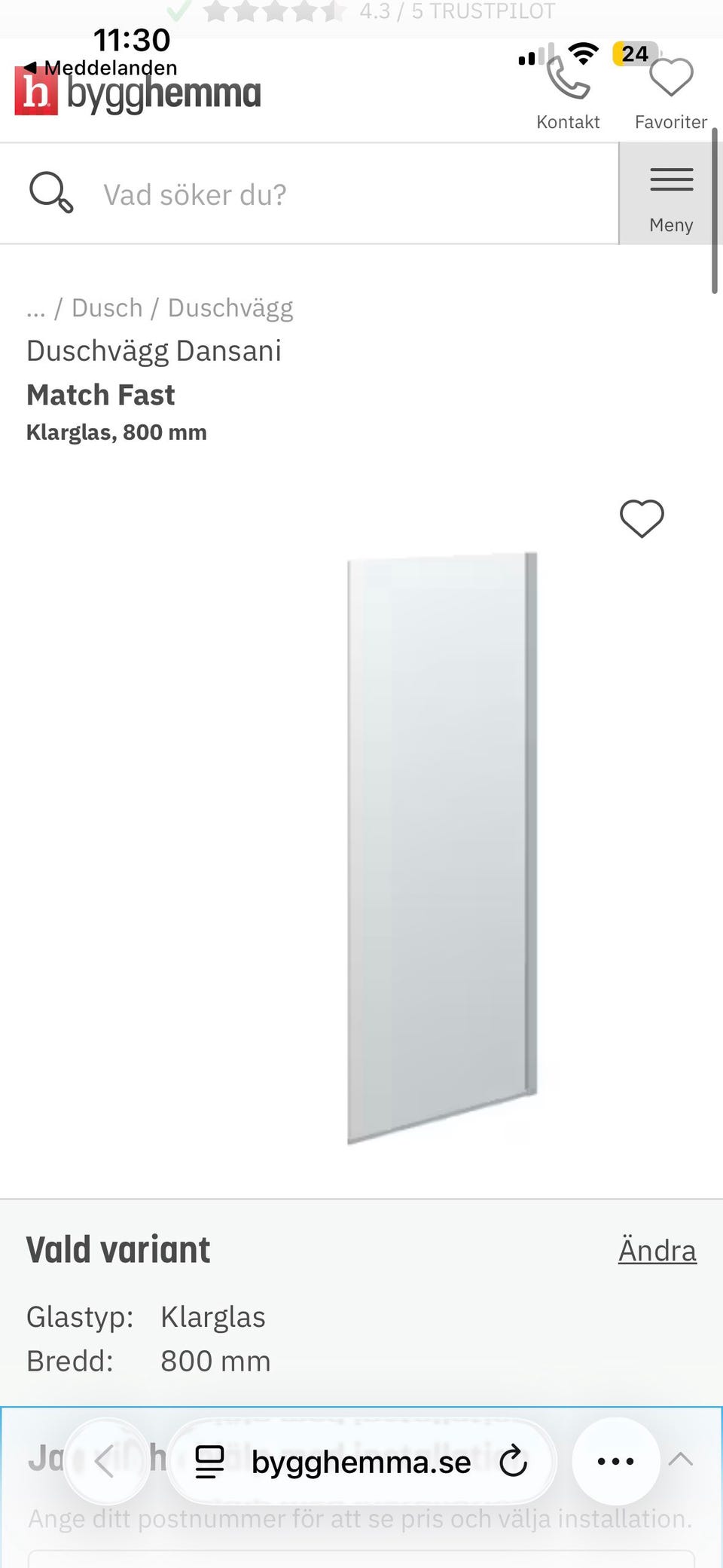The height and width of the screenshot is (1568, 723).
Task: Tap the magnifying glass search icon
Action: (50, 193)
